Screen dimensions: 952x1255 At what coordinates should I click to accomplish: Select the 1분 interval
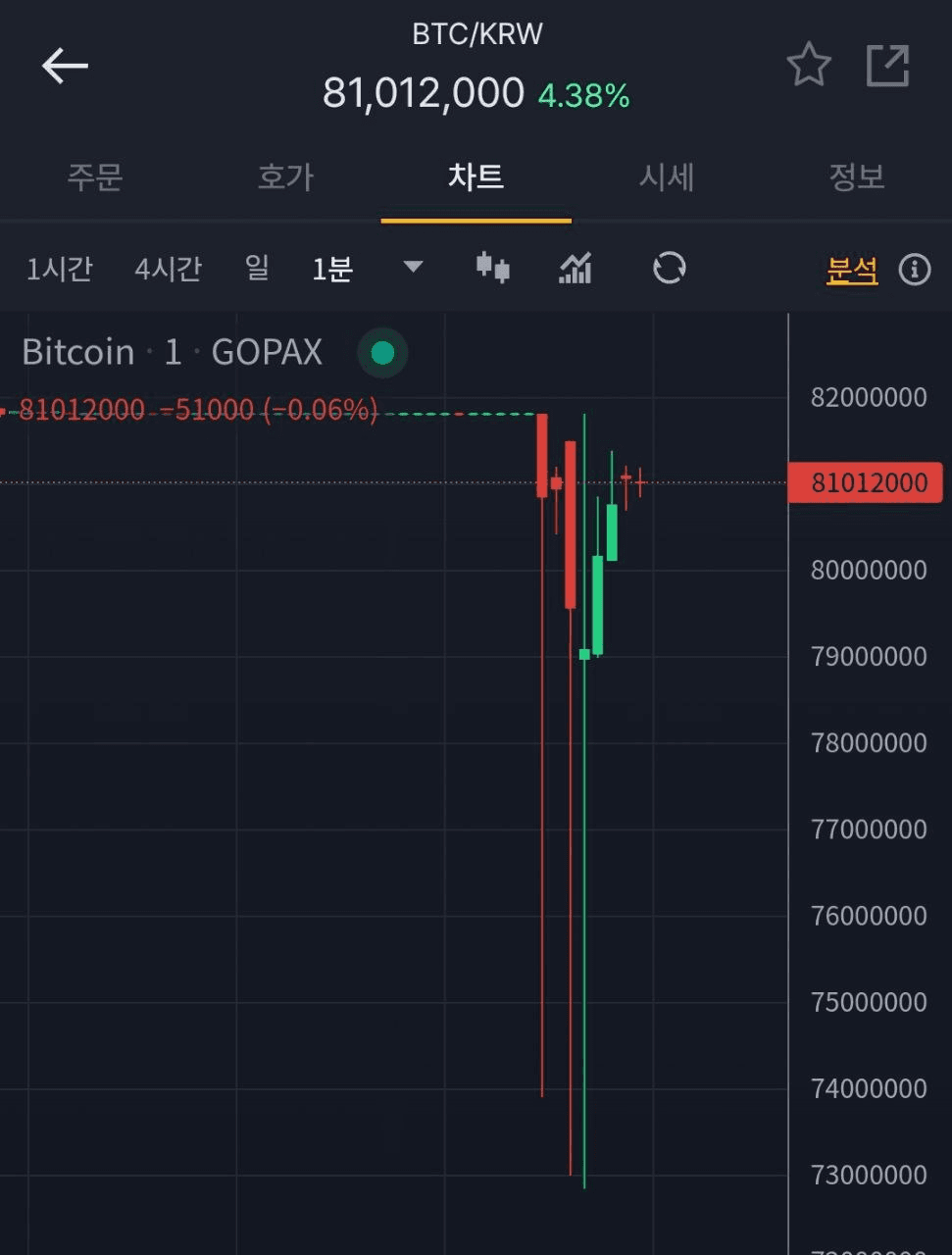(x=332, y=269)
